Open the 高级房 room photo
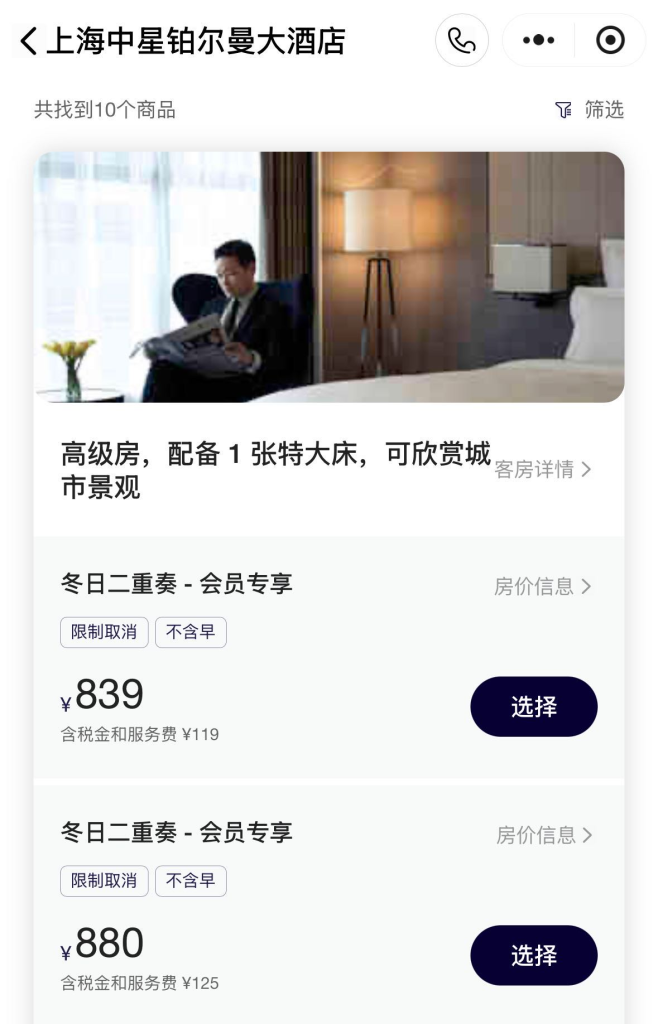Viewport: 658px width, 1024px height. (329, 277)
